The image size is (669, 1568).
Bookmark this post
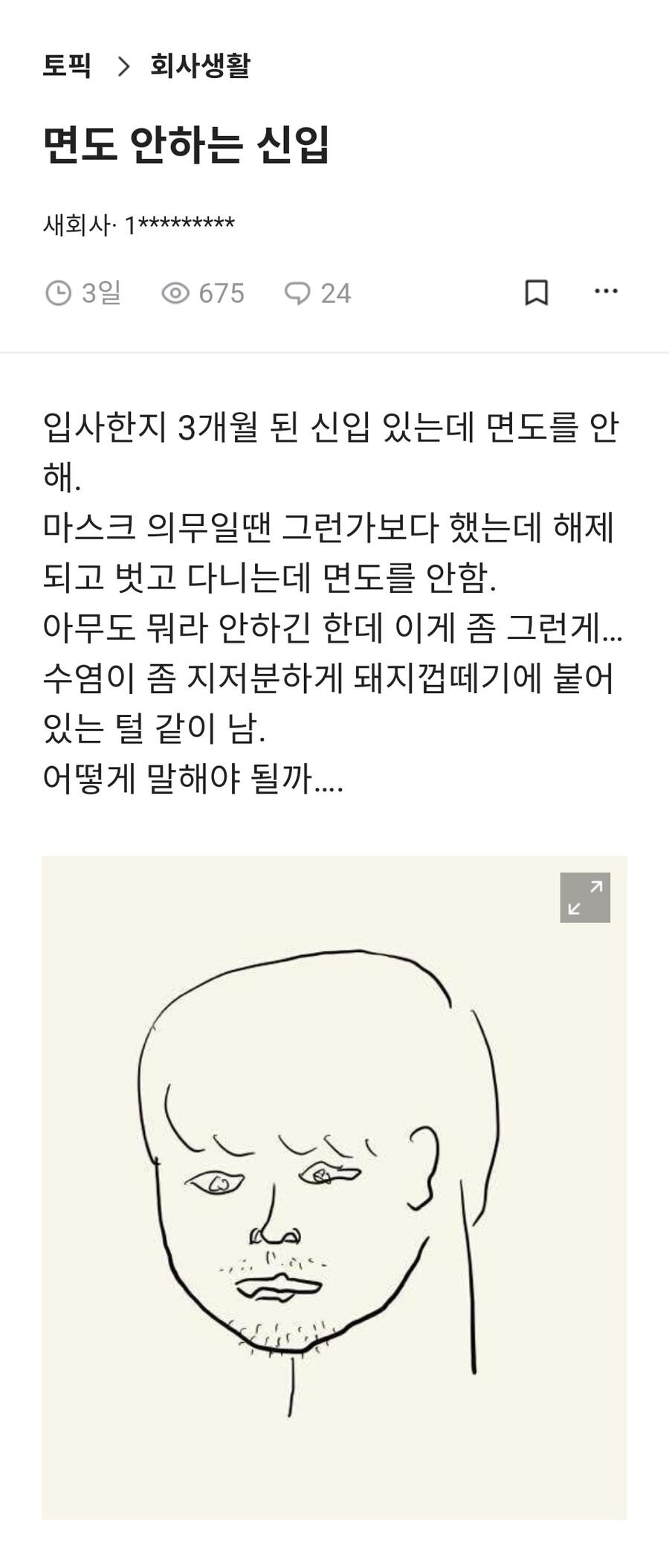(x=536, y=292)
